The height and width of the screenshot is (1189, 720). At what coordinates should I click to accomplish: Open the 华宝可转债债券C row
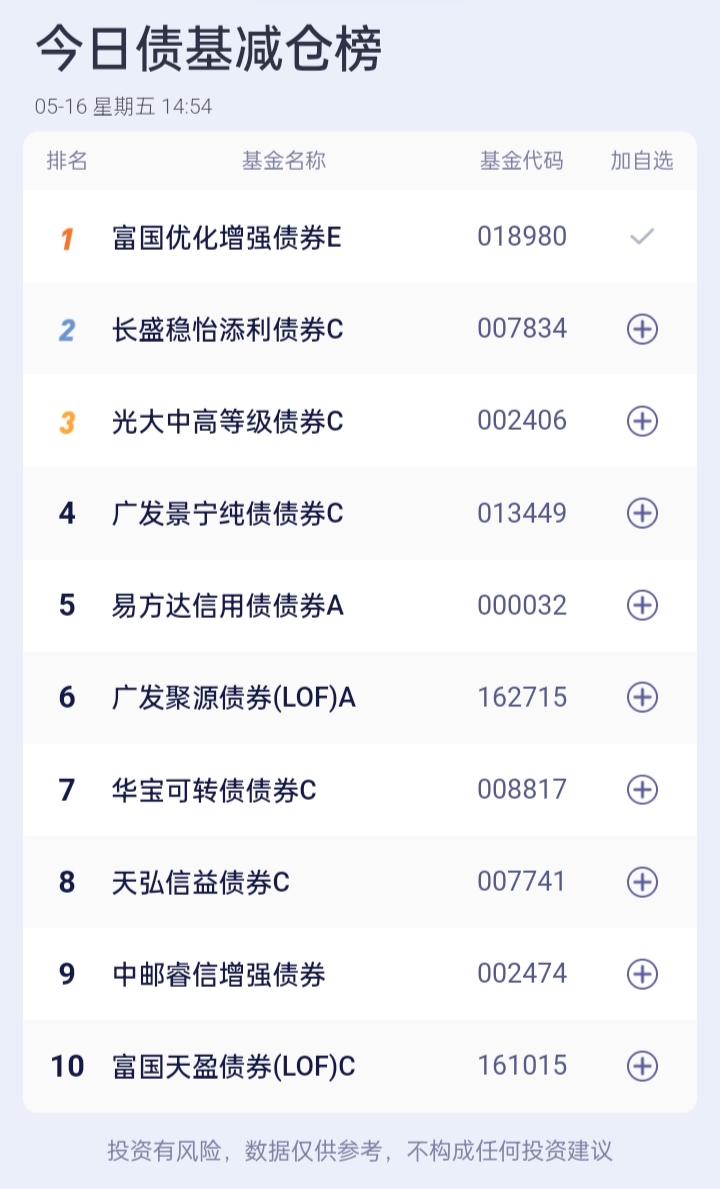click(x=214, y=790)
